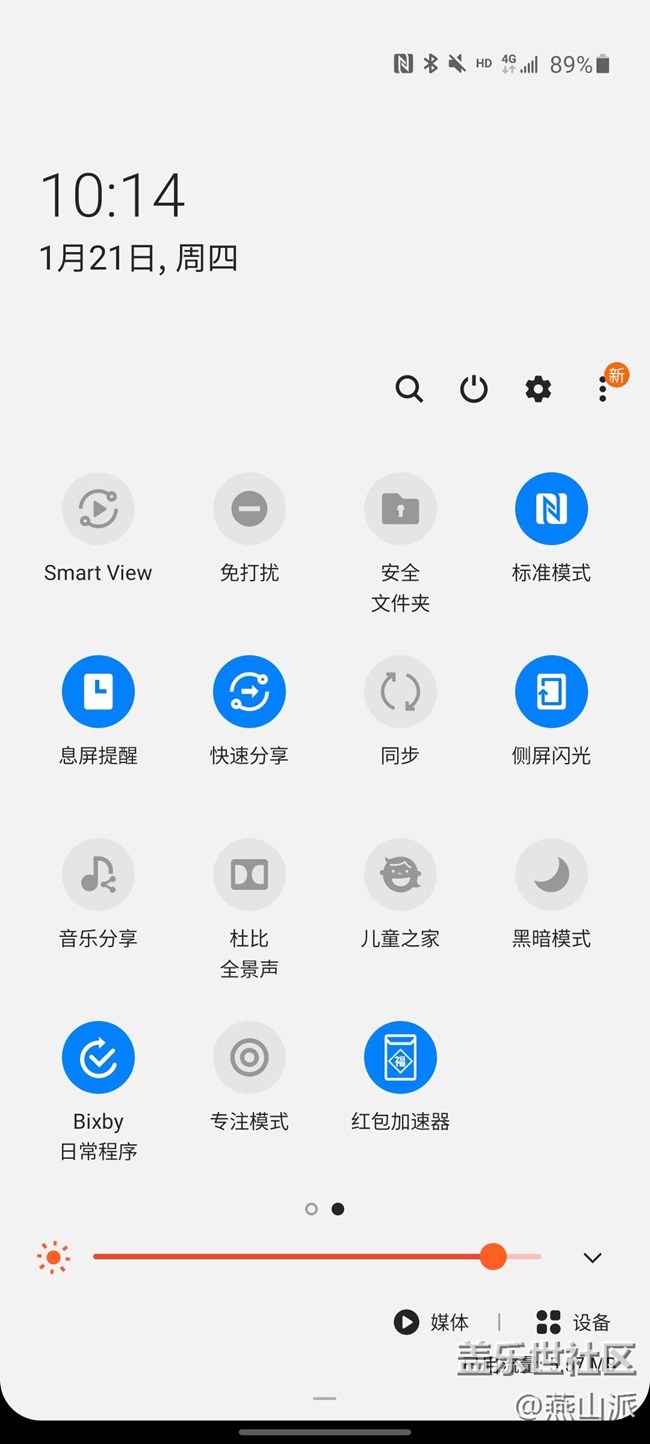Toggle the 安全文件夹 tile

coord(400,509)
